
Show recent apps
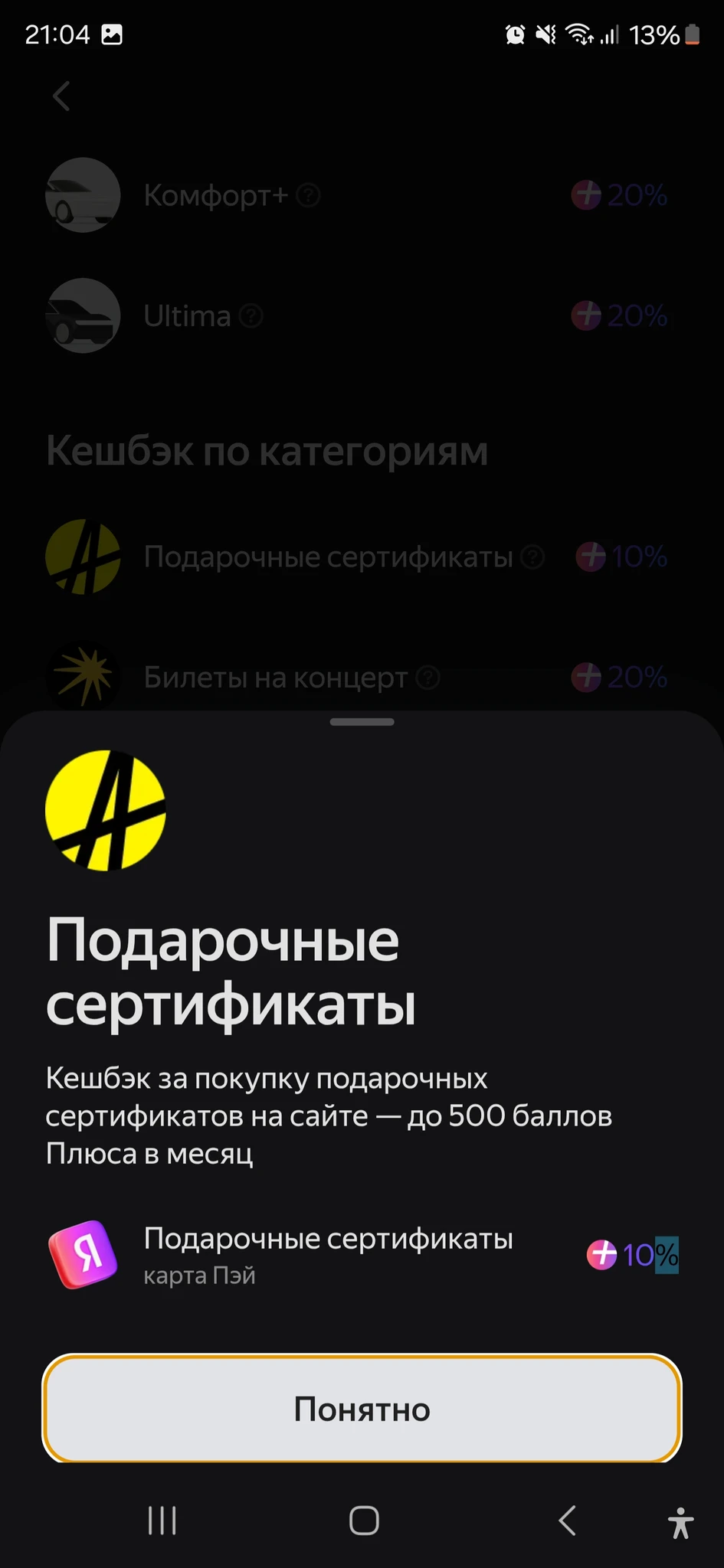(162, 1521)
